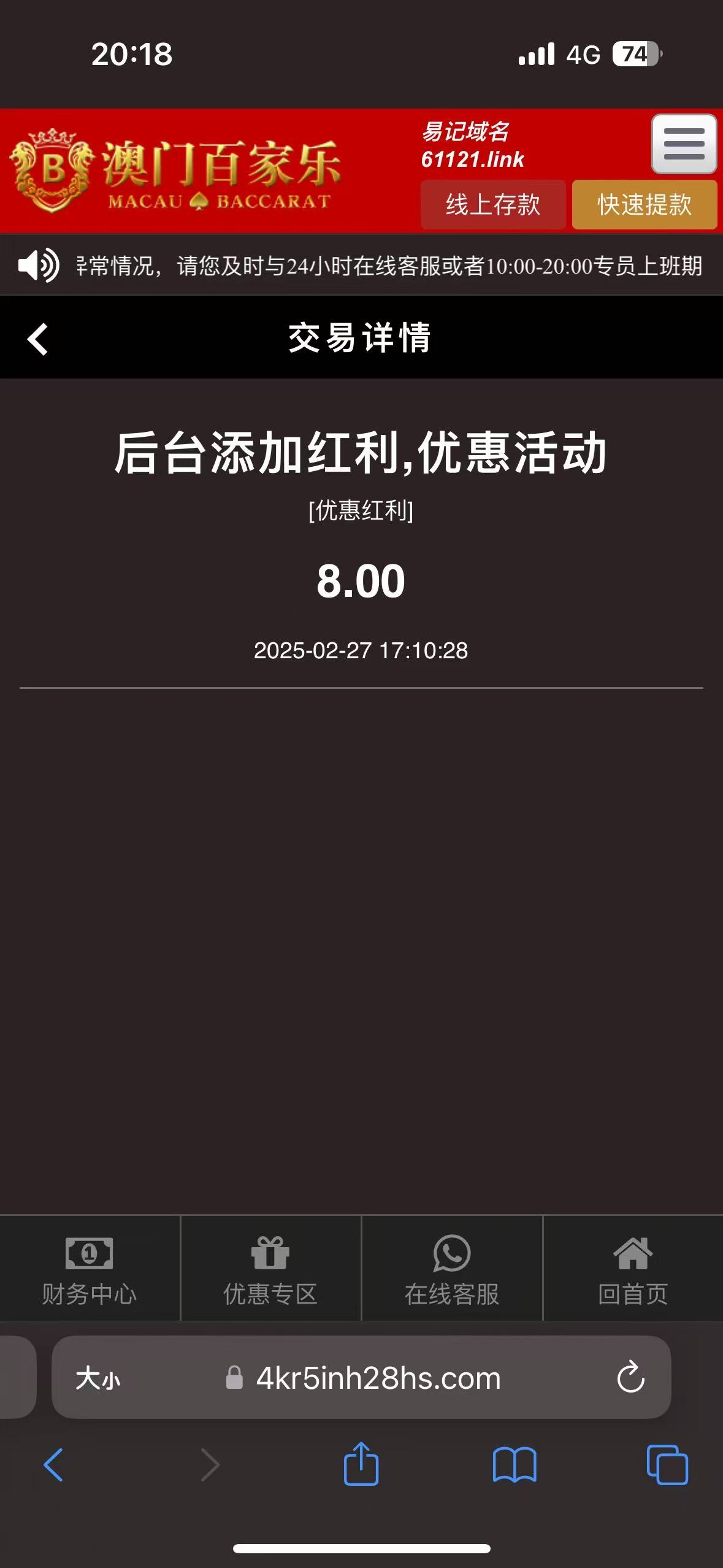Return to 回首页 home
The height and width of the screenshot is (1568, 723).
(633, 1269)
